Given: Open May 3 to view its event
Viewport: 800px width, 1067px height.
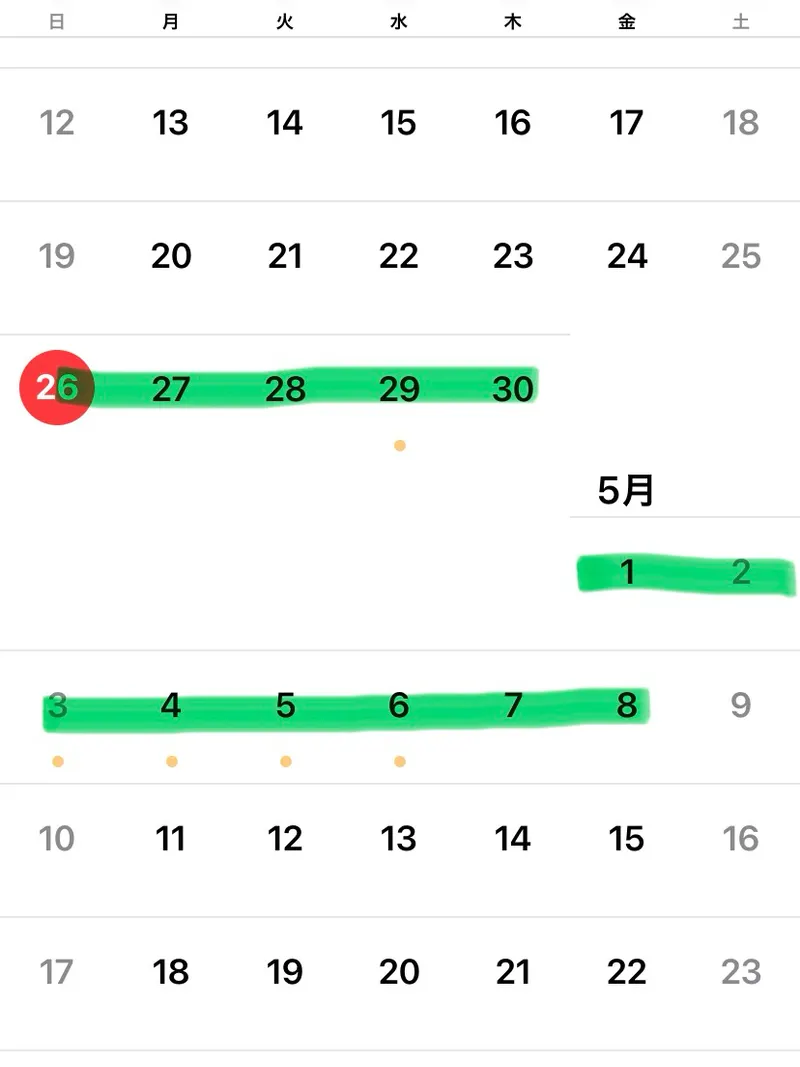Looking at the screenshot, I should (x=57, y=706).
